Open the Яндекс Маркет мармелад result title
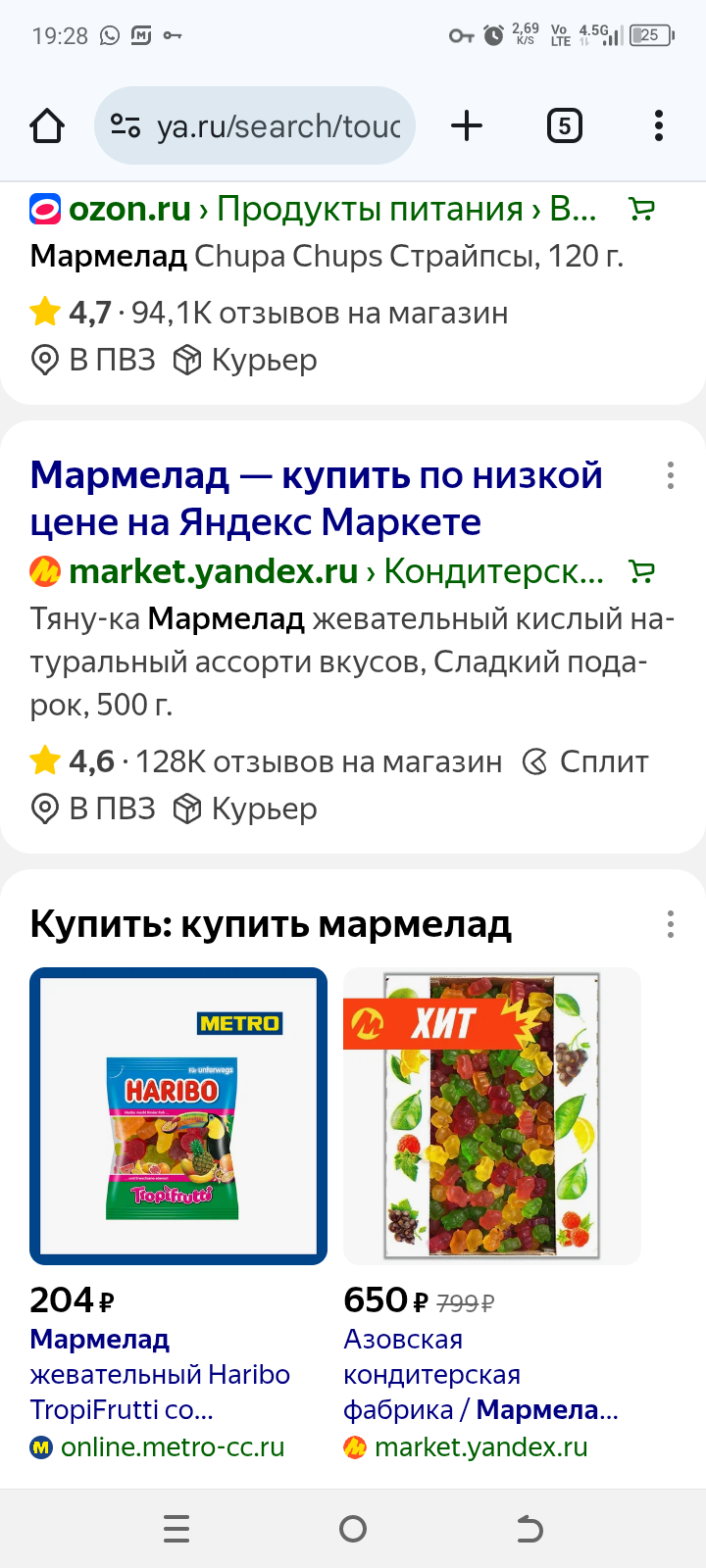The width and height of the screenshot is (706, 1568). click(x=316, y=498)
